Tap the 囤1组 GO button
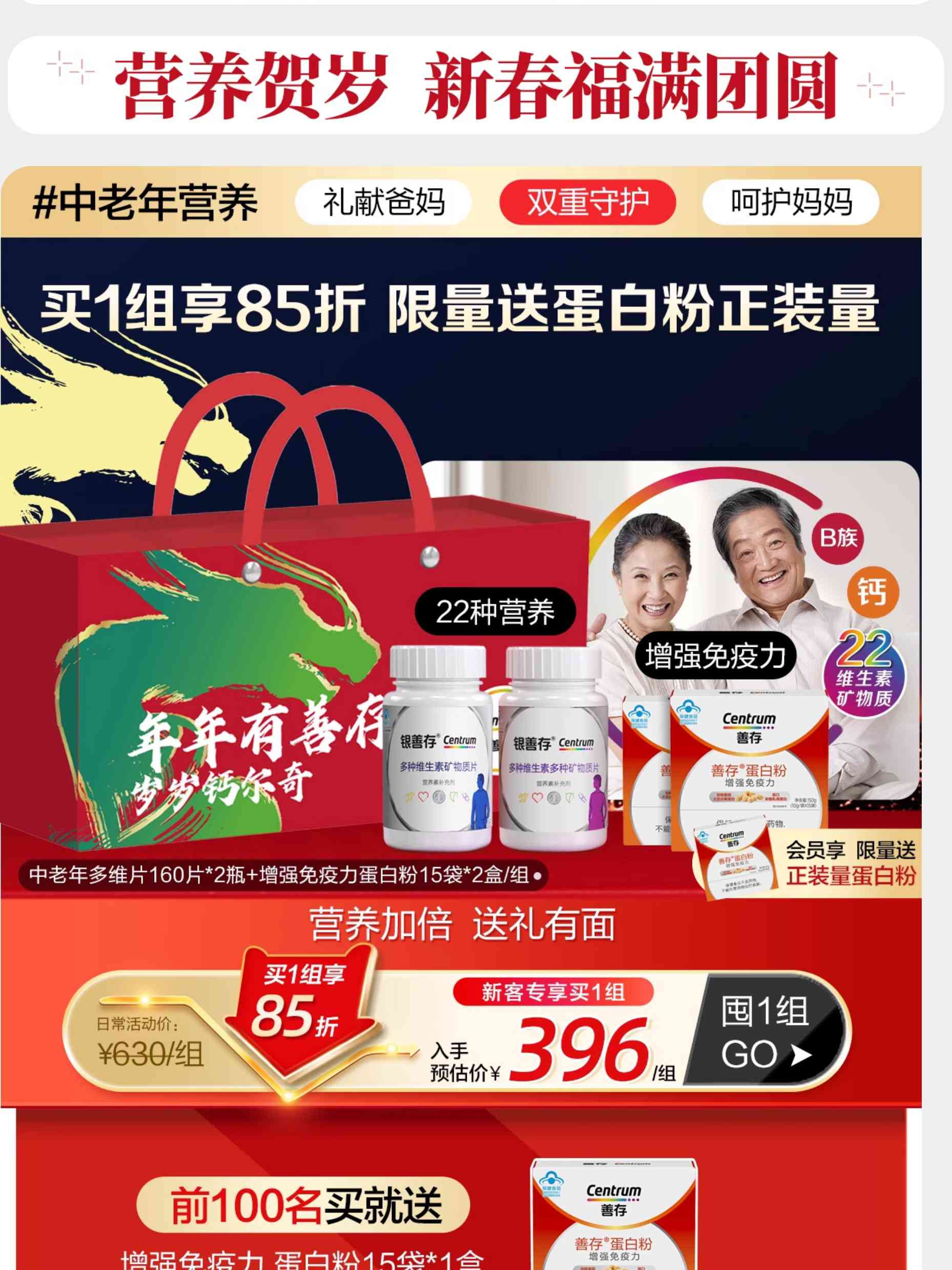 tap(766, 1032)
